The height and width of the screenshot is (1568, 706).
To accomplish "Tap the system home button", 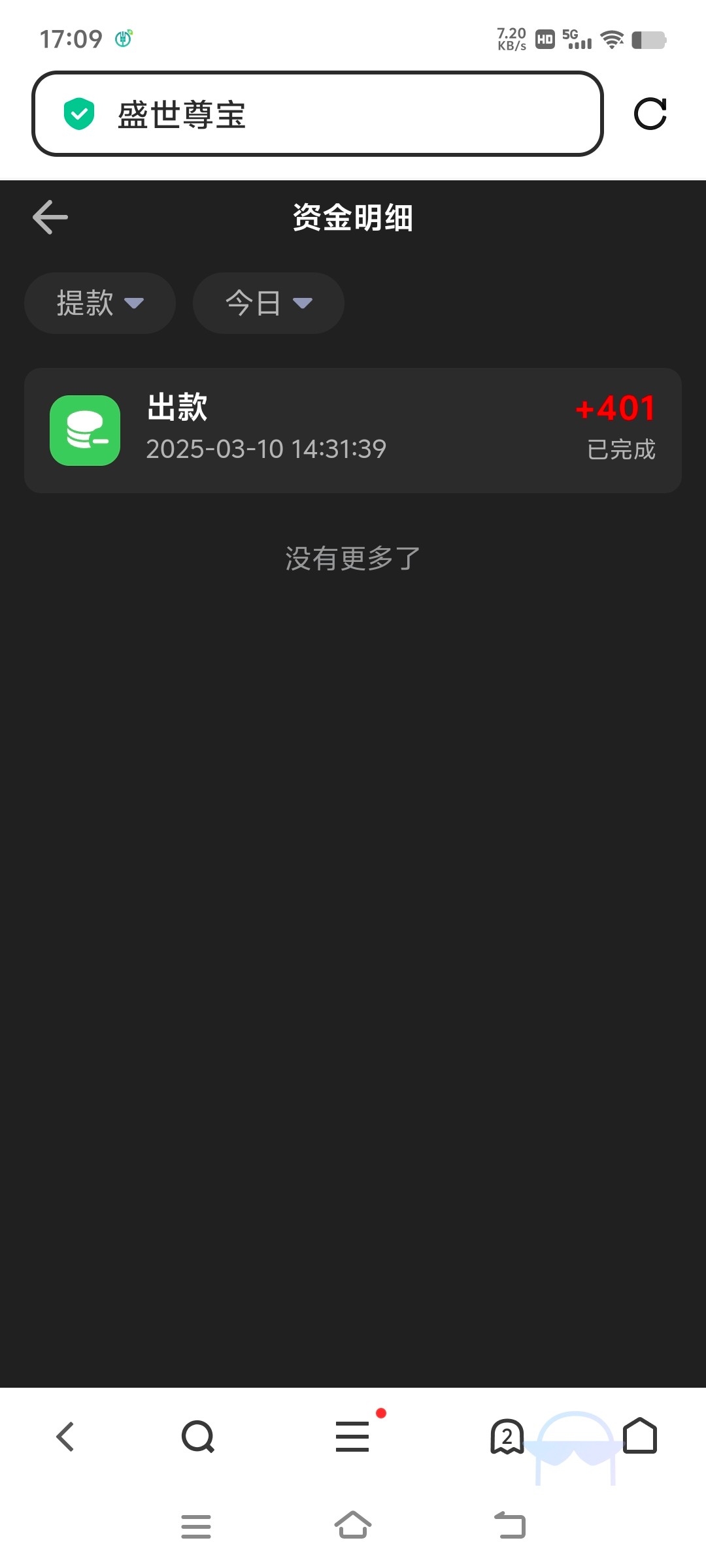I will [x=353, y=1526].
